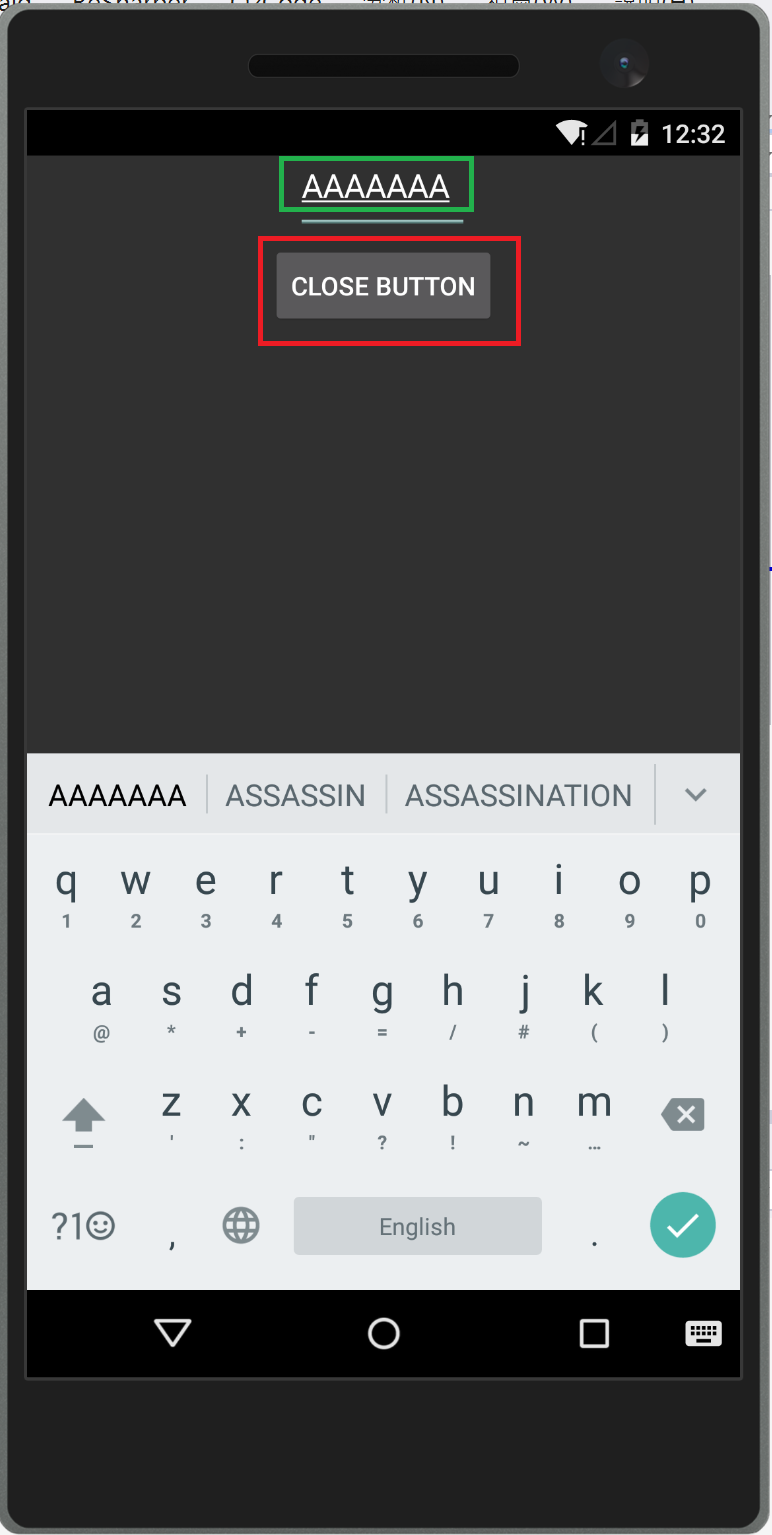Pick the AAAAAAA keyboard suggestion
Screen dimensions: 772x1535
pyautogui.click(x=117, y=795)
